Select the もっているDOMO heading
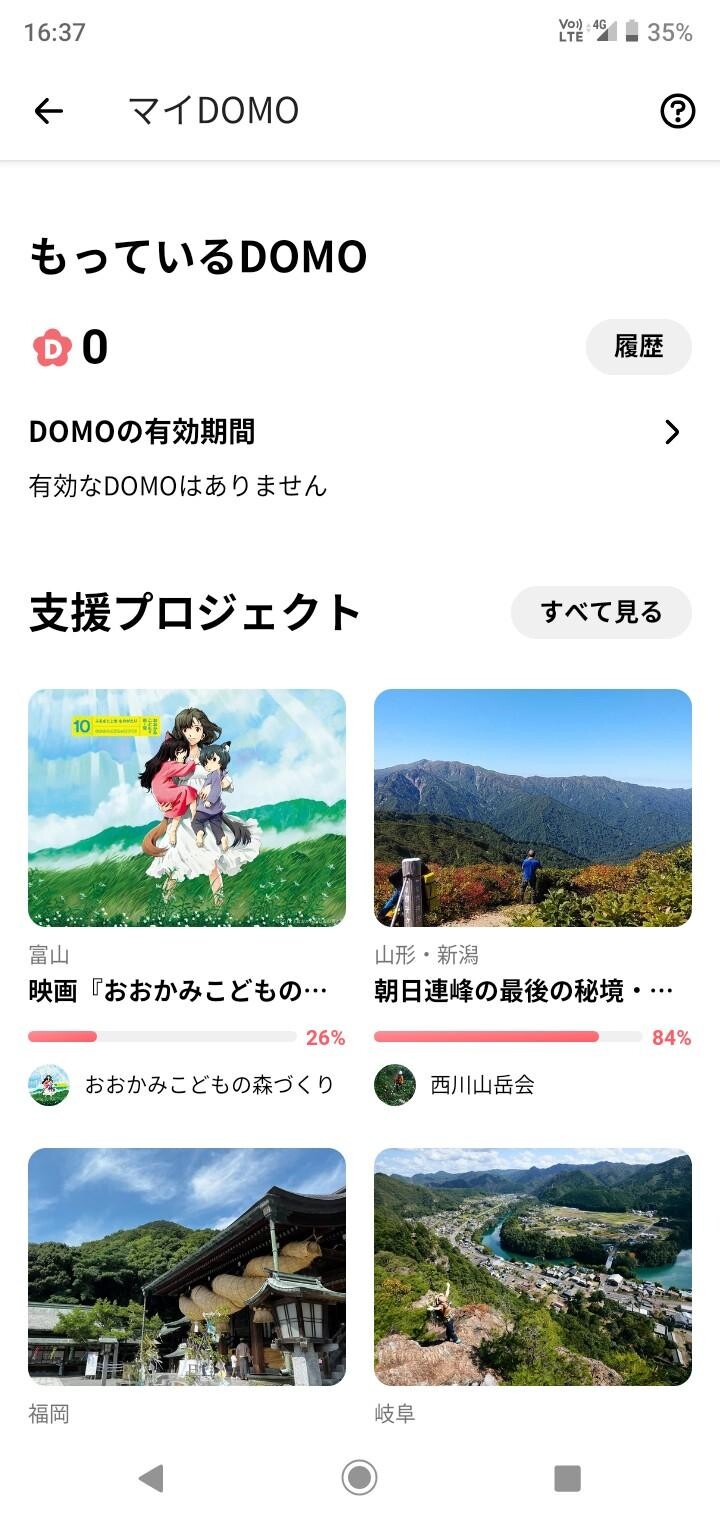Viewport: 720px width, 1520px height. [197, 256]
